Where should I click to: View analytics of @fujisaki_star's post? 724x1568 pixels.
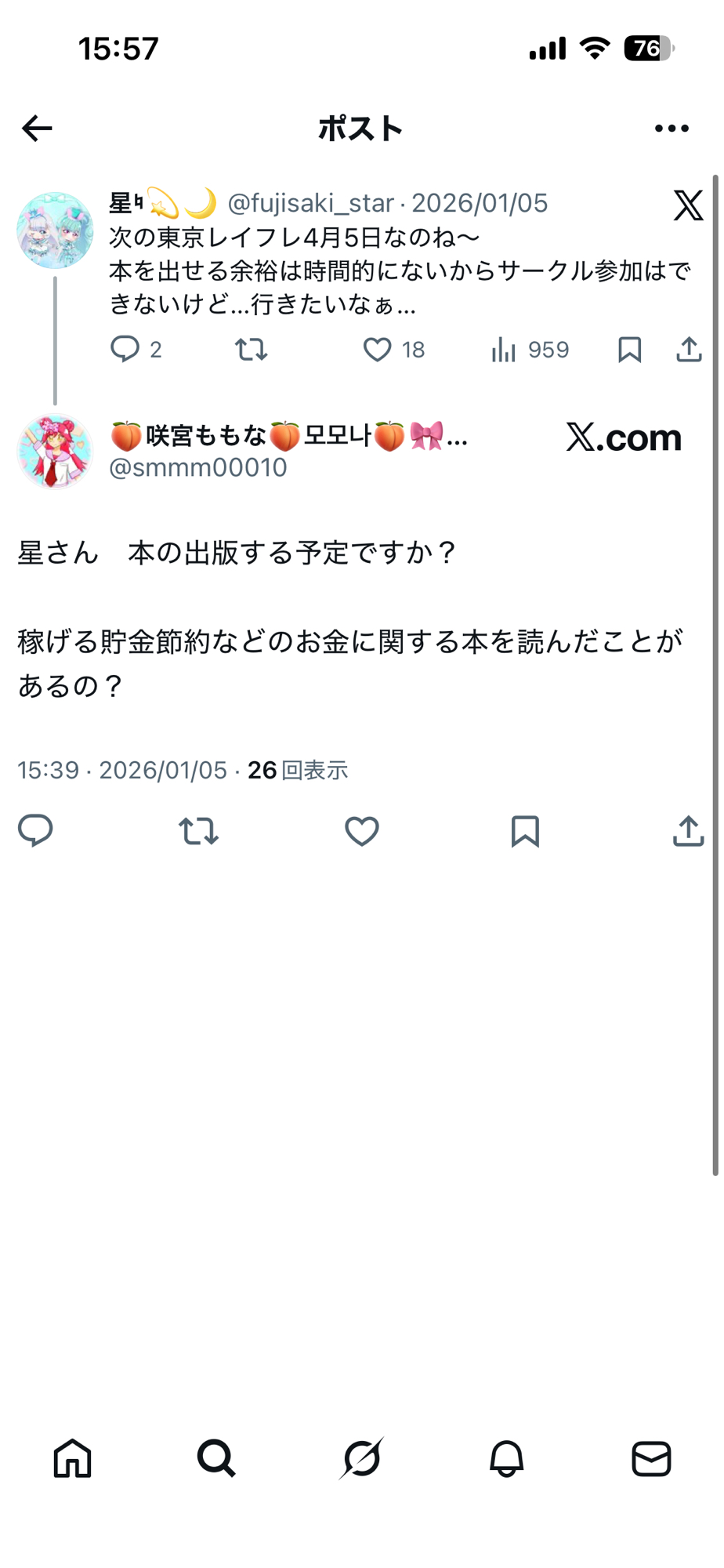[504, 350]
